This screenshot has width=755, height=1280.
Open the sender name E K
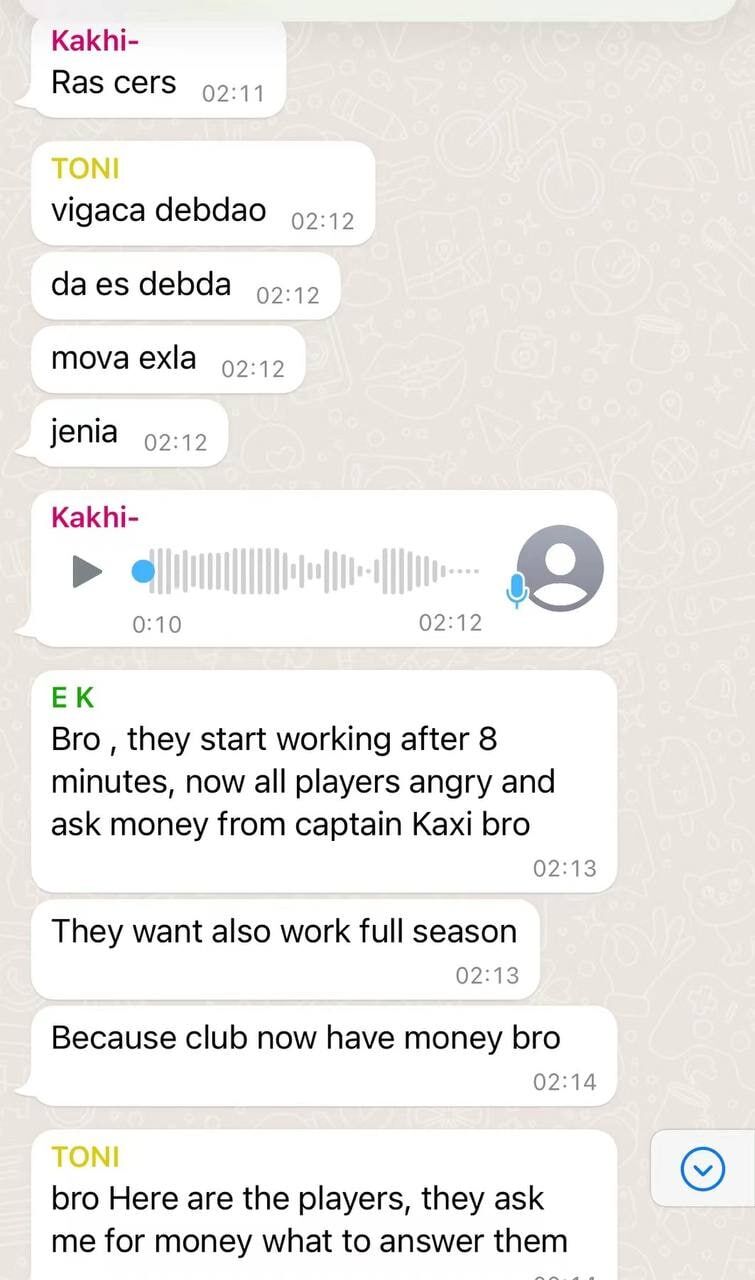click(x=73, y=699)
